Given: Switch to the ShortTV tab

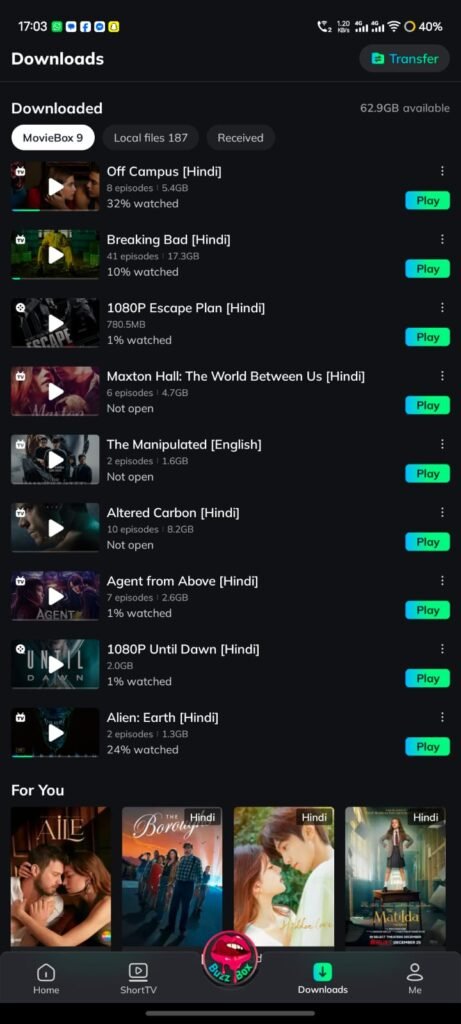Looking at the screenshot, I should (138, 978).
